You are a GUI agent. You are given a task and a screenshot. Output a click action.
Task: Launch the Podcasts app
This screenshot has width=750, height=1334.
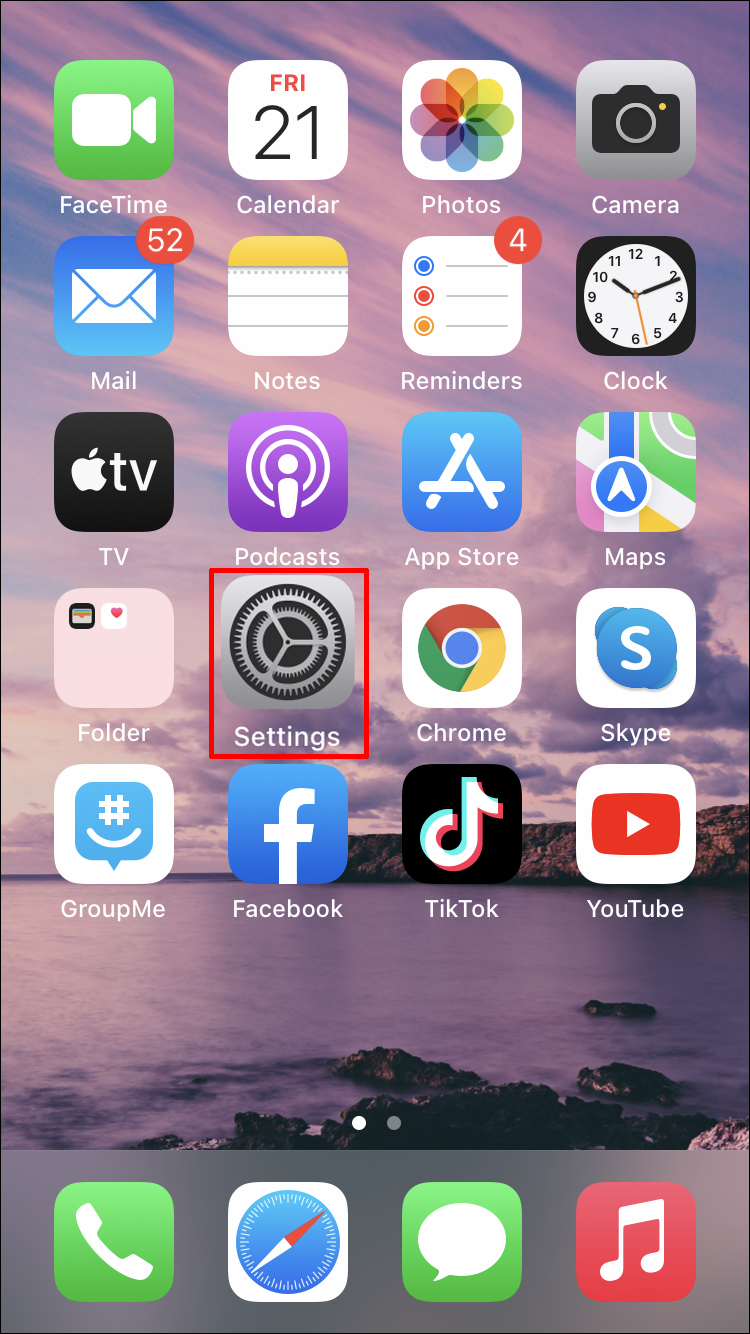click(x=288, y=472)
